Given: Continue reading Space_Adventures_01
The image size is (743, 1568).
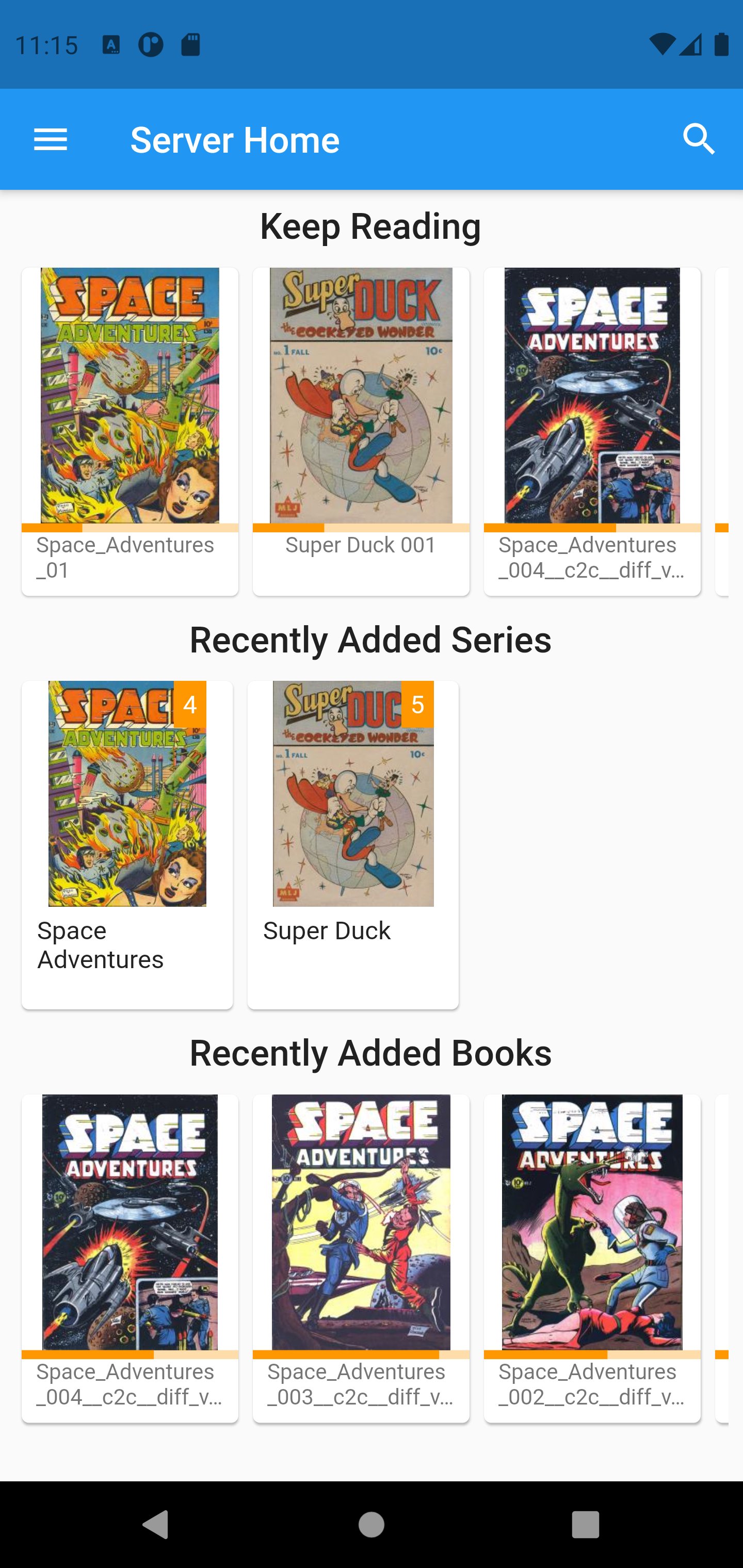Looking at the screenshot, I should [130, 431].
